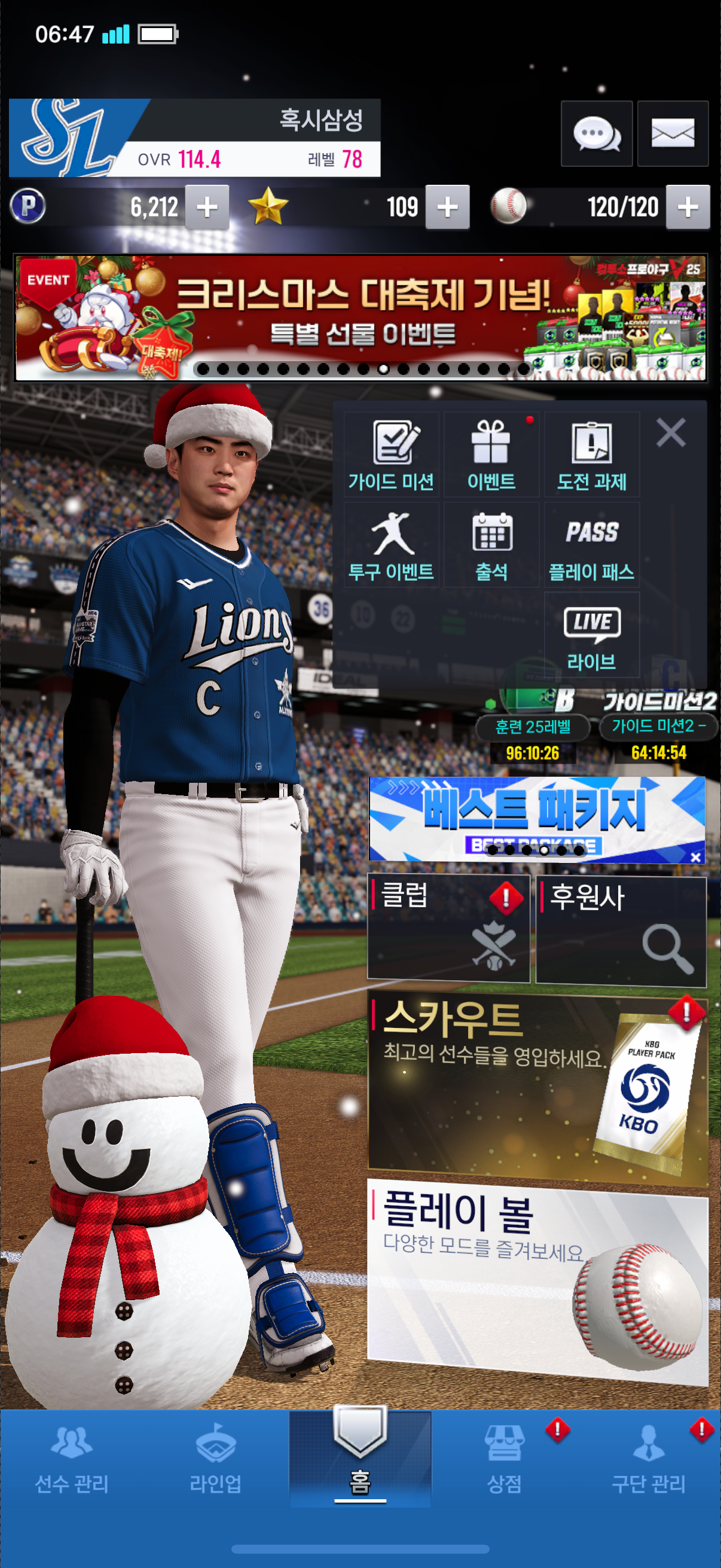The height and width of the screenshot is (1568, 721).
Task: Open the 이벤트 gift menu
Action: coord(491,454)
